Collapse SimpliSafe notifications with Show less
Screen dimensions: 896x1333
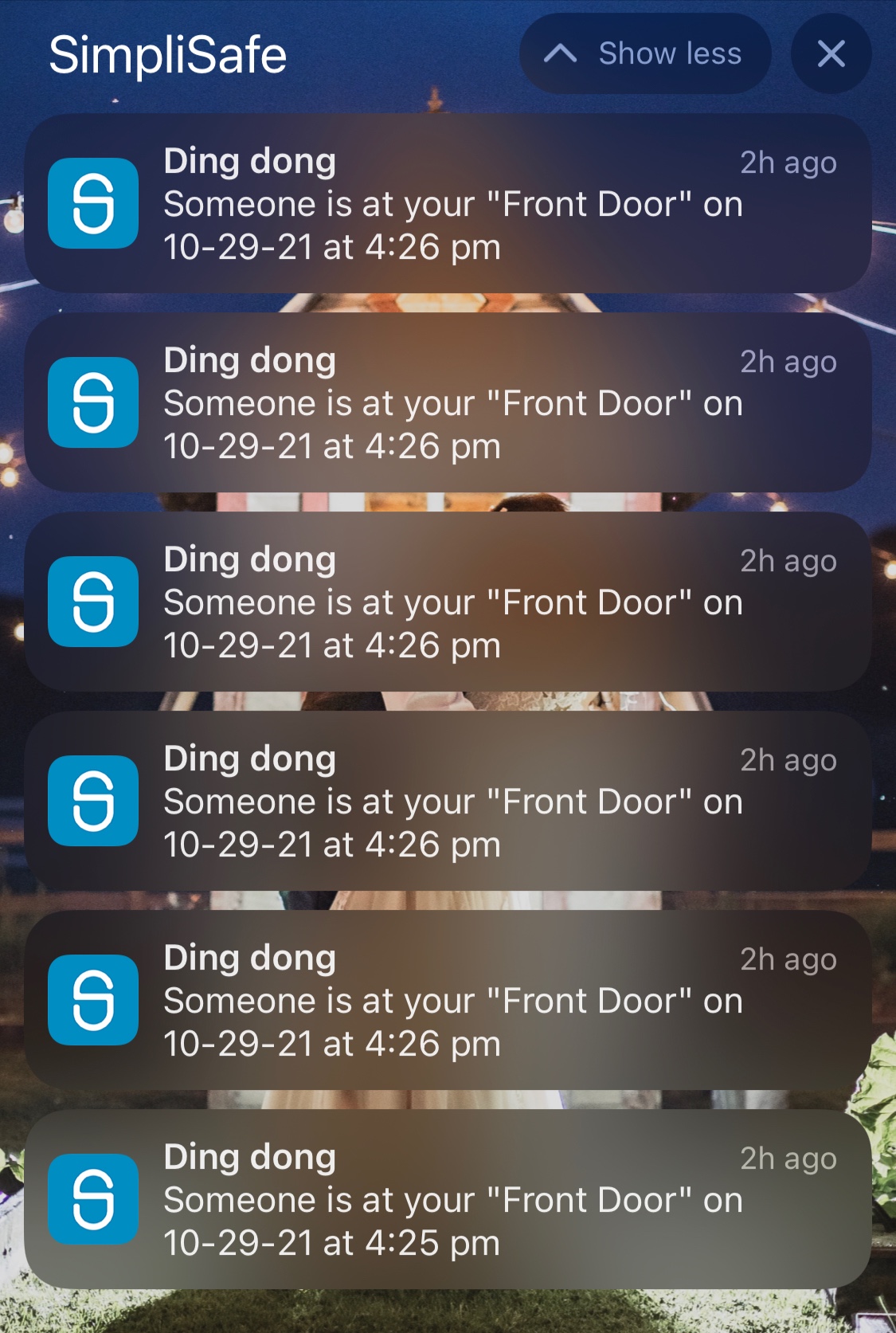click(645, 54)
